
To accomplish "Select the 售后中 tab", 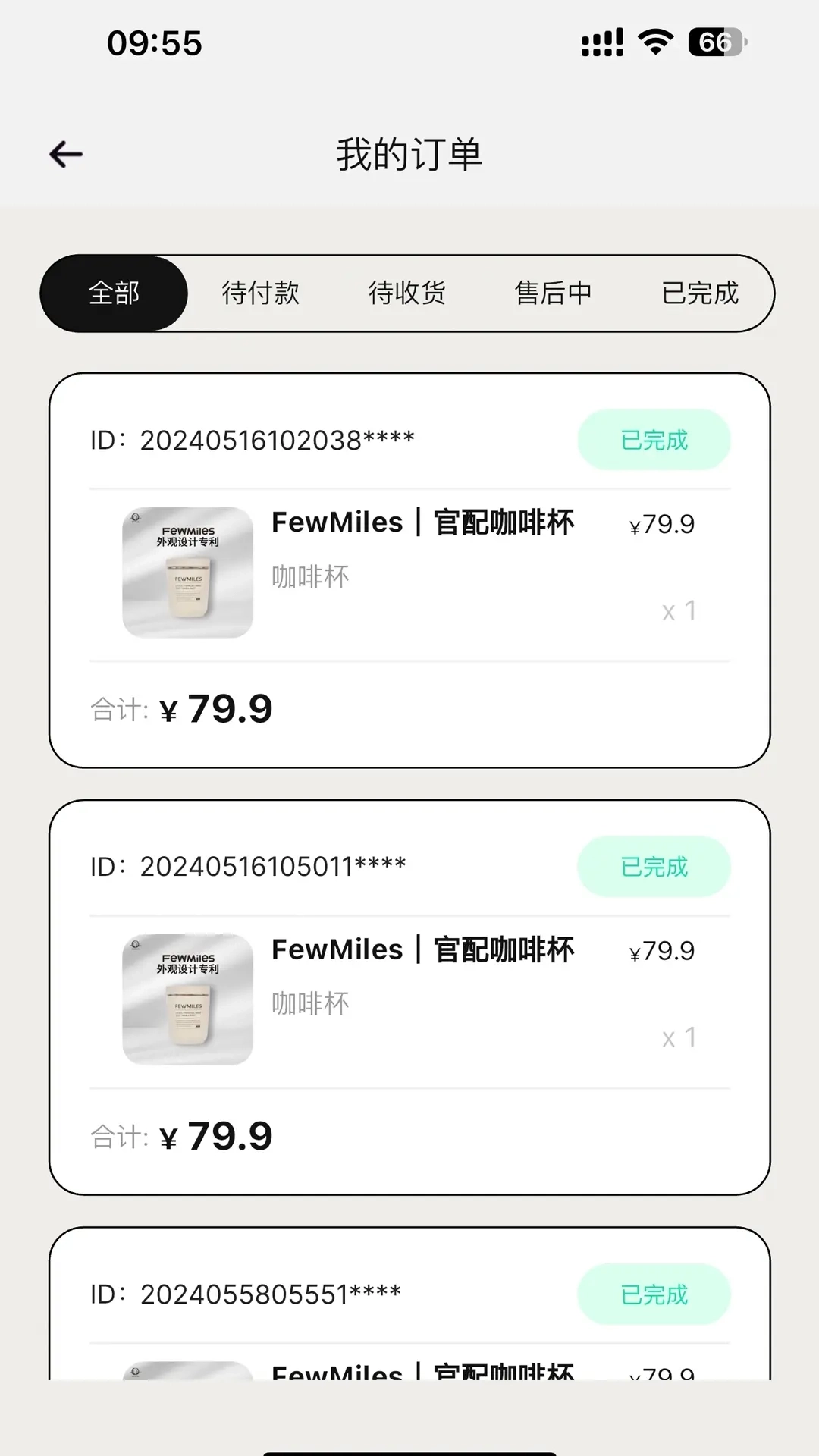I will (554, 293).
